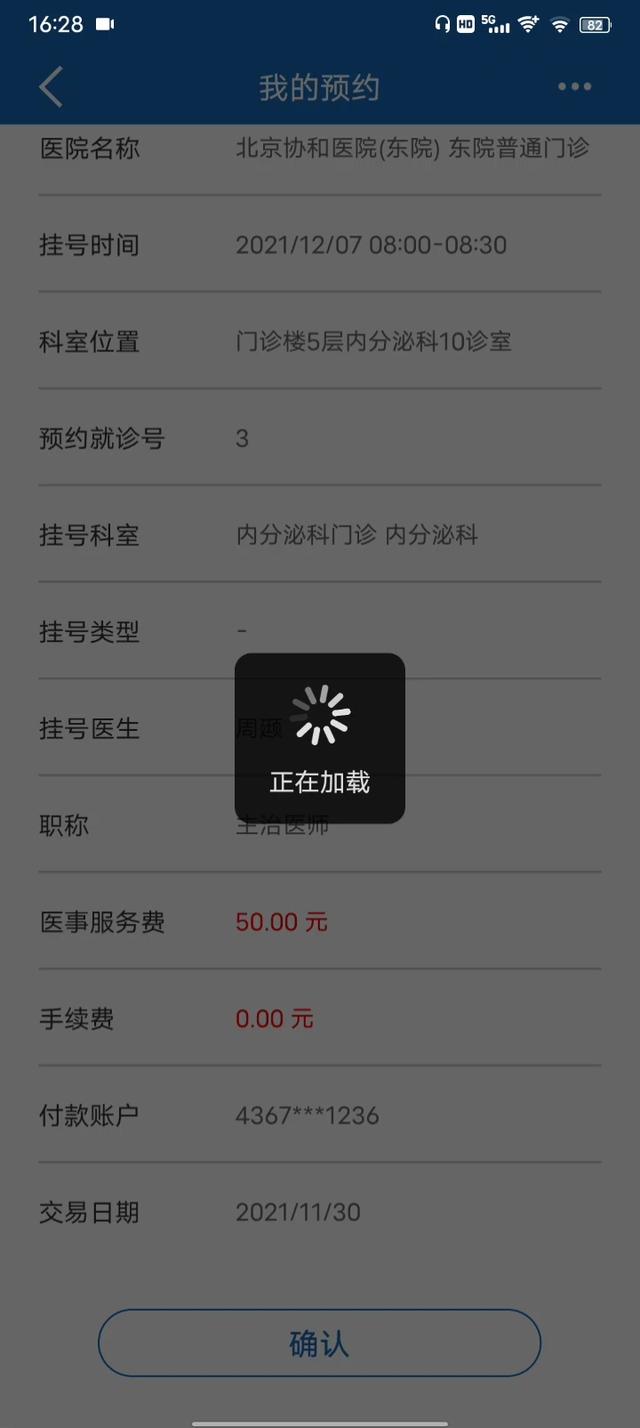Viewport: 640px width, 1428px height.
Task: Open the three-dot overflow menu
Action: coord(574,87)
